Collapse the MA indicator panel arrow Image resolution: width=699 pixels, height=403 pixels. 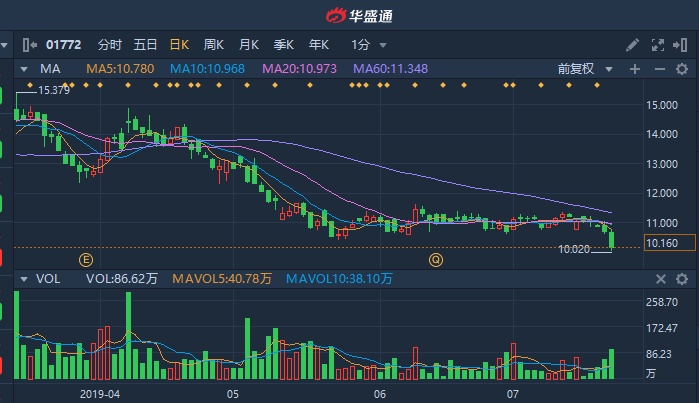(x=23, y=69)
